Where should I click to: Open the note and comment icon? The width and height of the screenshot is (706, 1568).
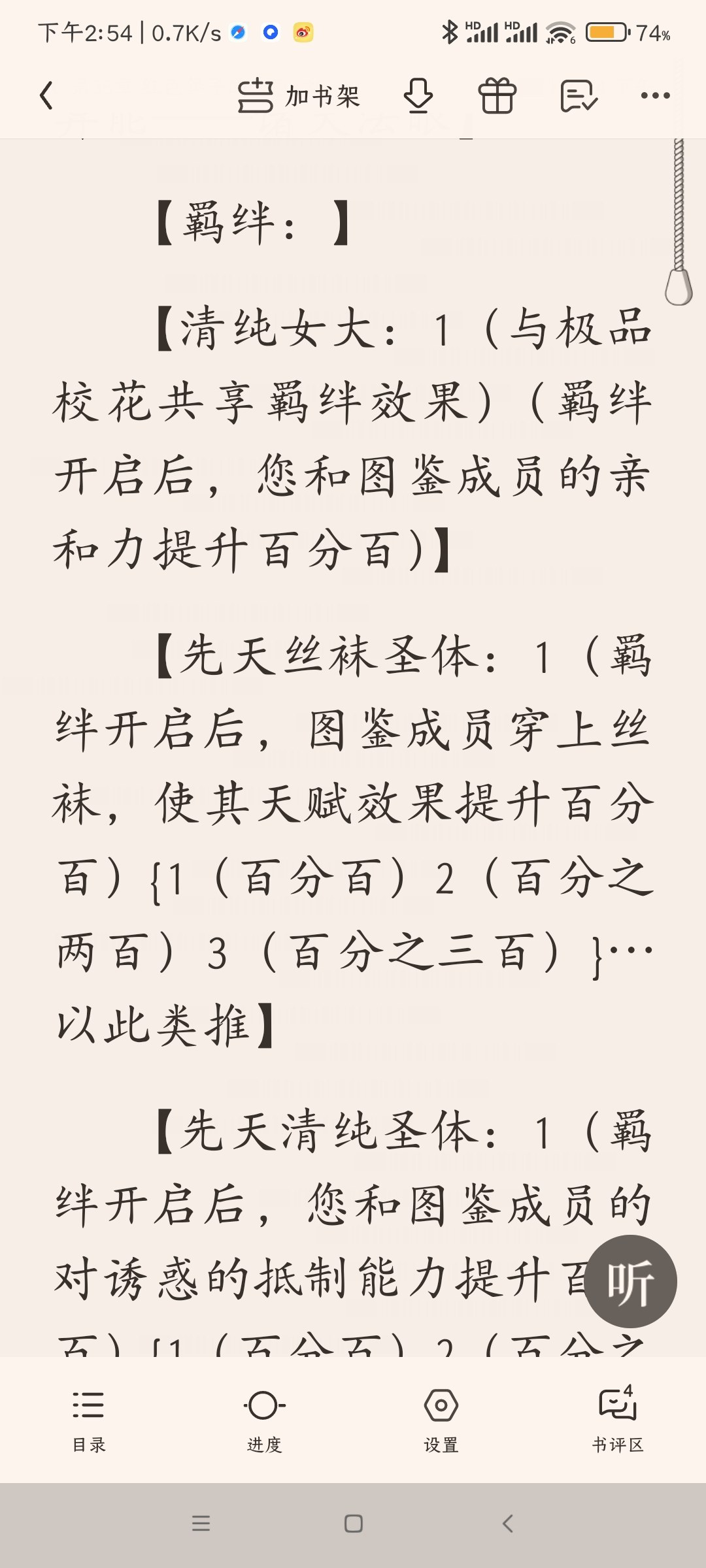579,96
